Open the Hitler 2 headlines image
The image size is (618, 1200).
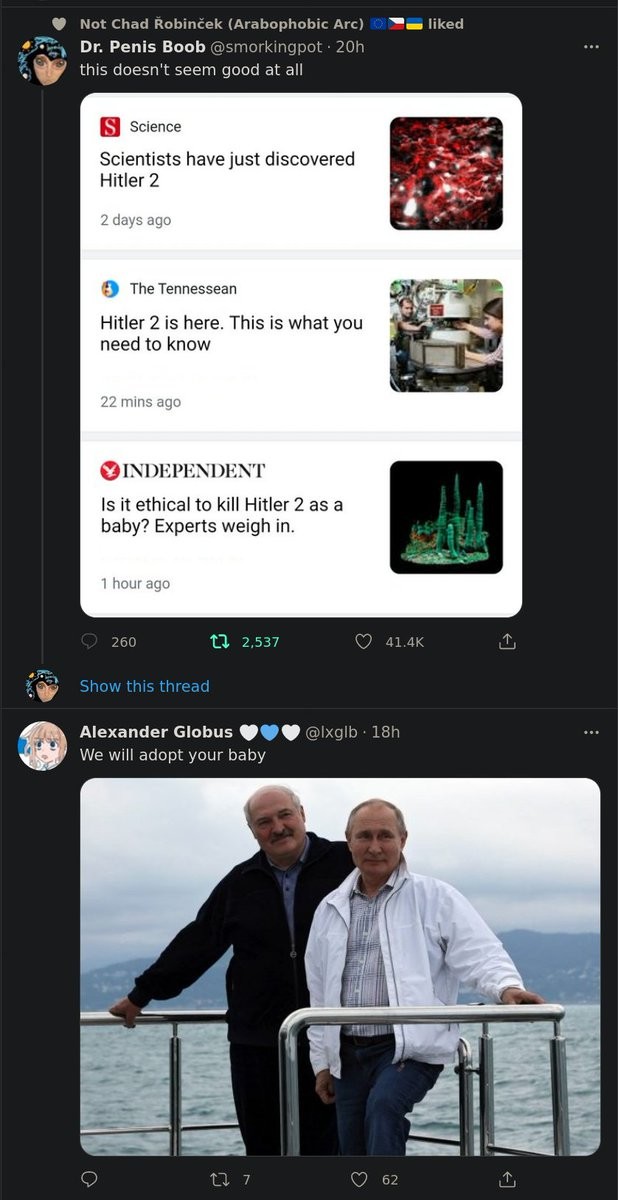(x=301, y=355)
